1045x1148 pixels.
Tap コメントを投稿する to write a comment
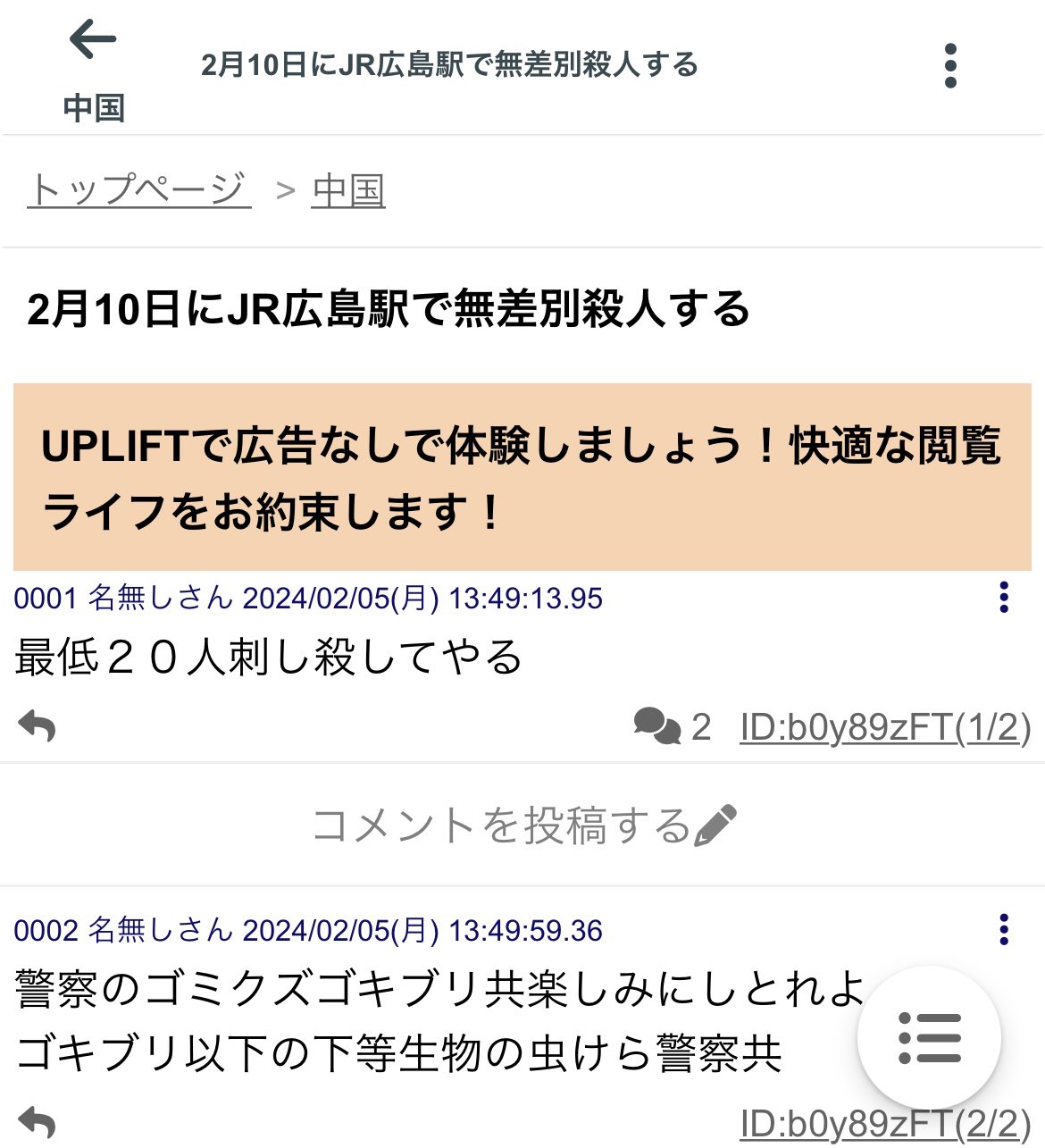[522, 825]
